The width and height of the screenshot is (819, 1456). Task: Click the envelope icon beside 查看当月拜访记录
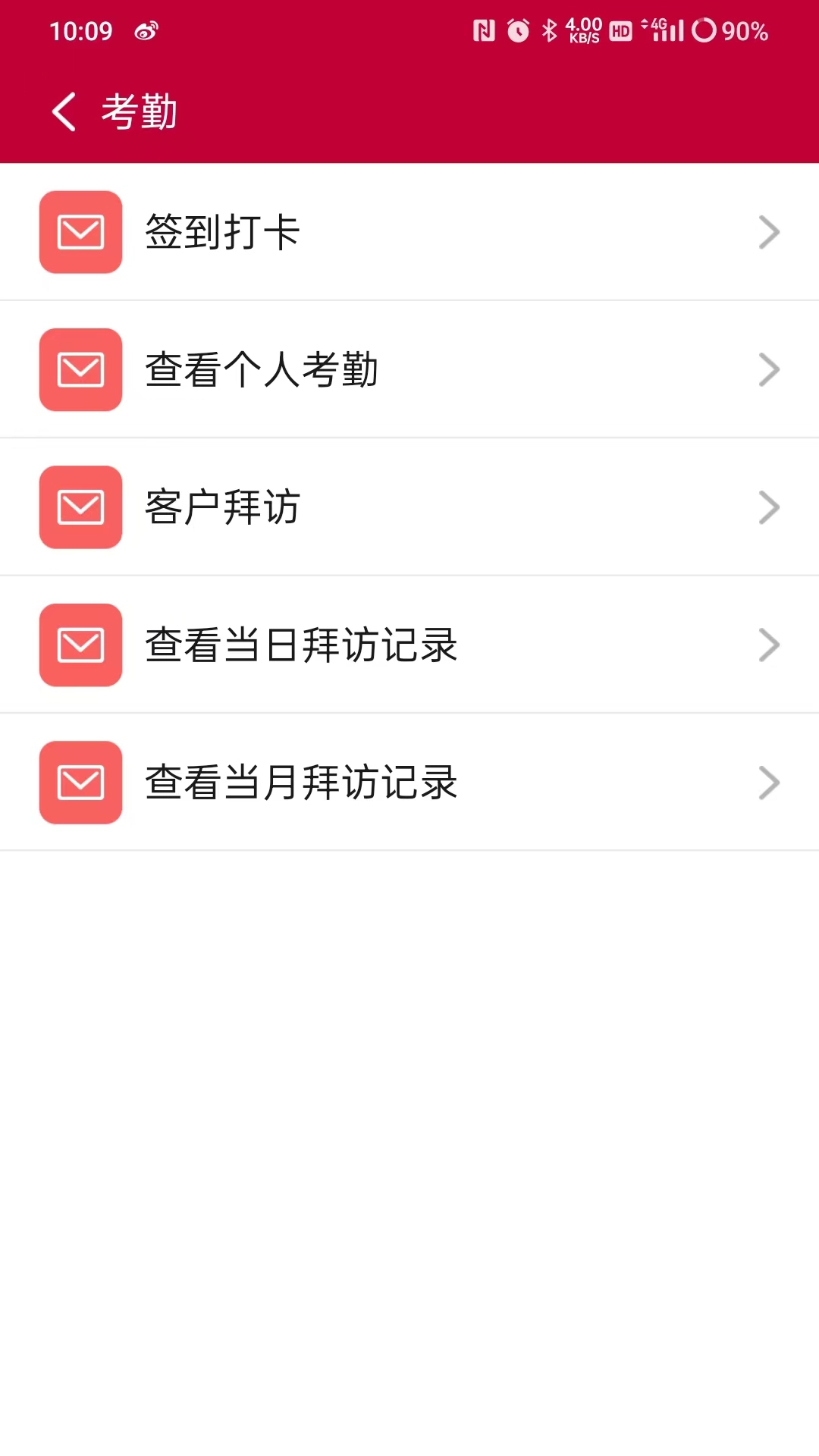(80, 782)
